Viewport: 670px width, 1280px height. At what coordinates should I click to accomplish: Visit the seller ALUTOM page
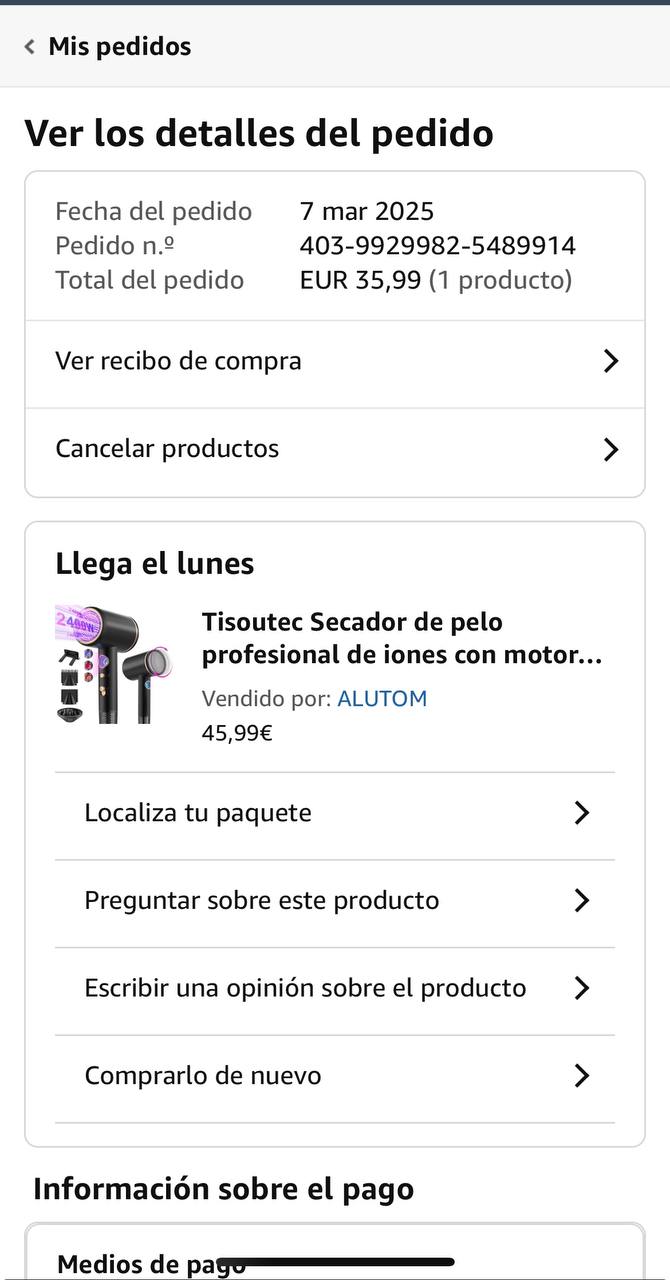point(382,699)
